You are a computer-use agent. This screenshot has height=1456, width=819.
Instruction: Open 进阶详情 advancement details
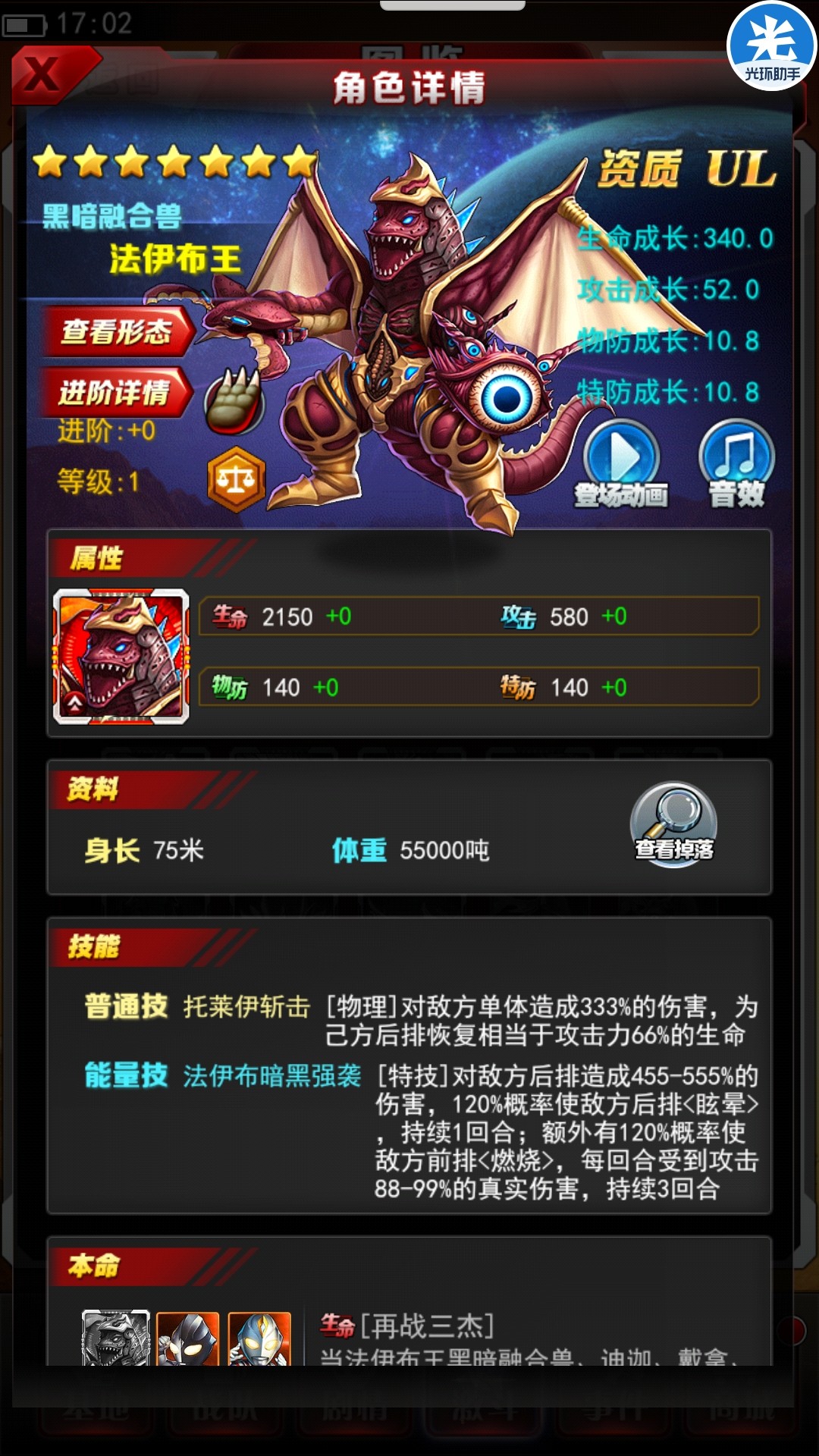click(115, 393)
